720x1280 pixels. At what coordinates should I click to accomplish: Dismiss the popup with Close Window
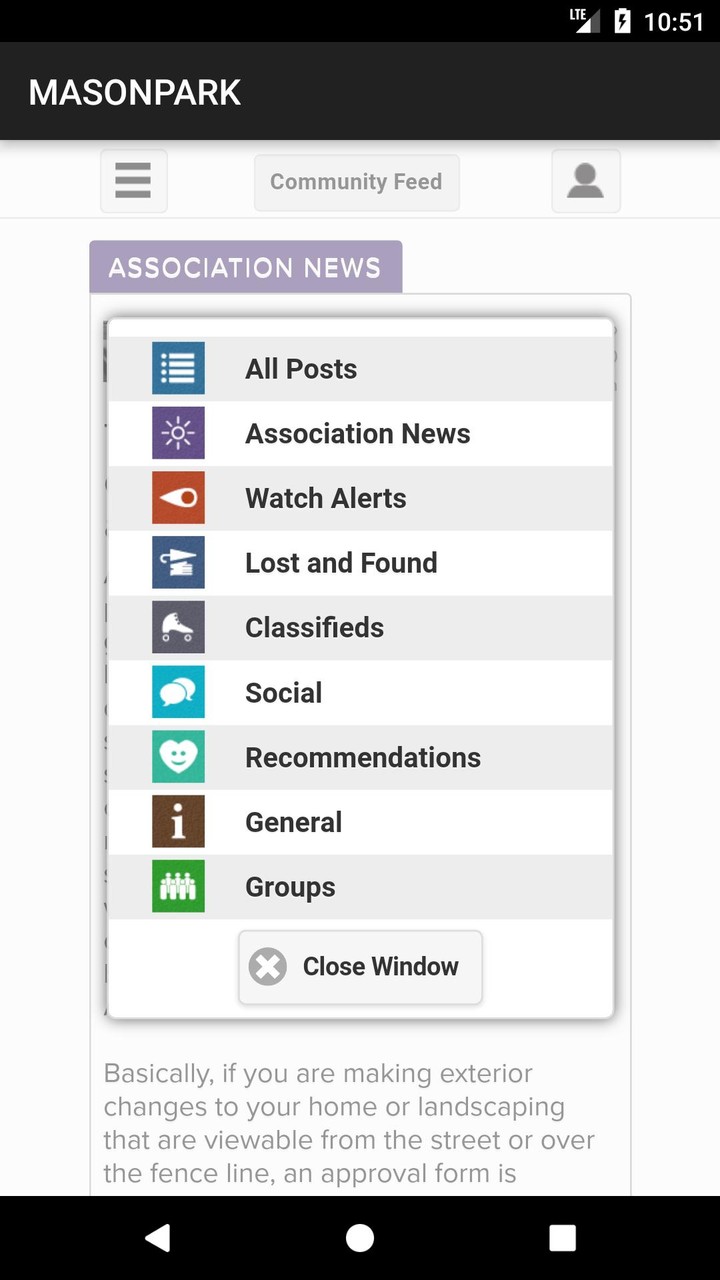(360, 967)
